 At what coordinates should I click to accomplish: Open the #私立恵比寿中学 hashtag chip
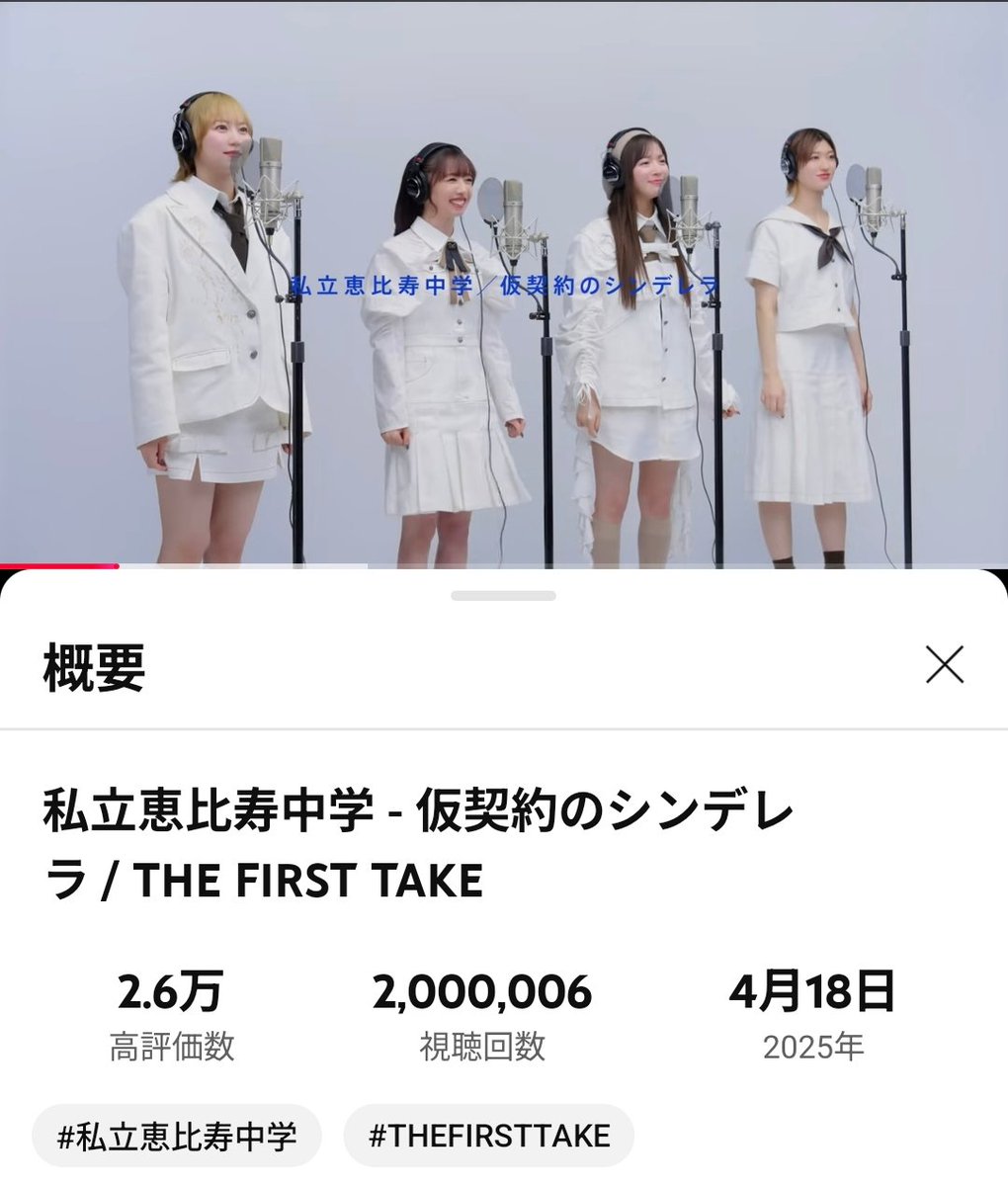[x=177, y=1136]
